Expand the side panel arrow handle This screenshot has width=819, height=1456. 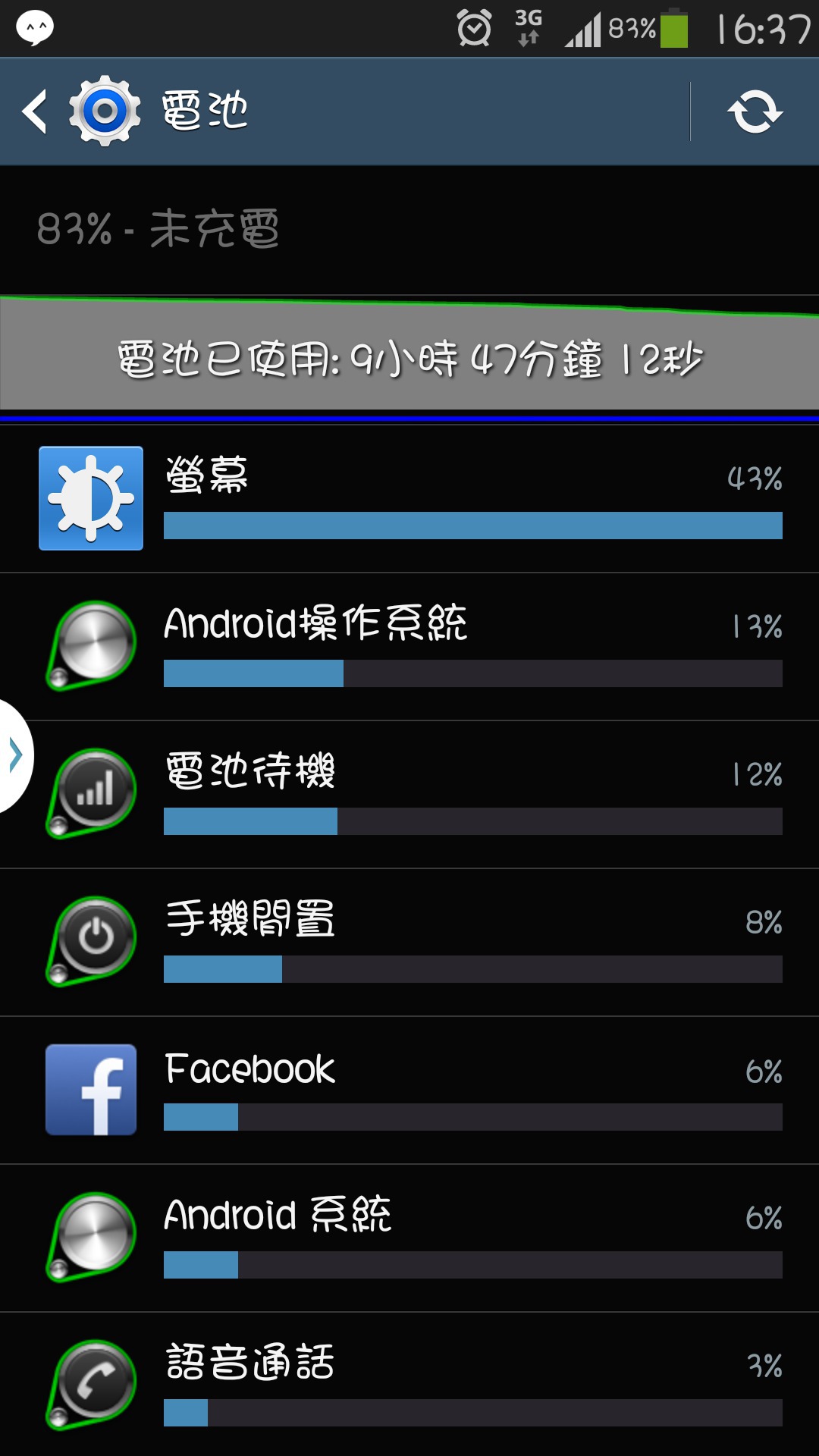click(x=15, y=755)
